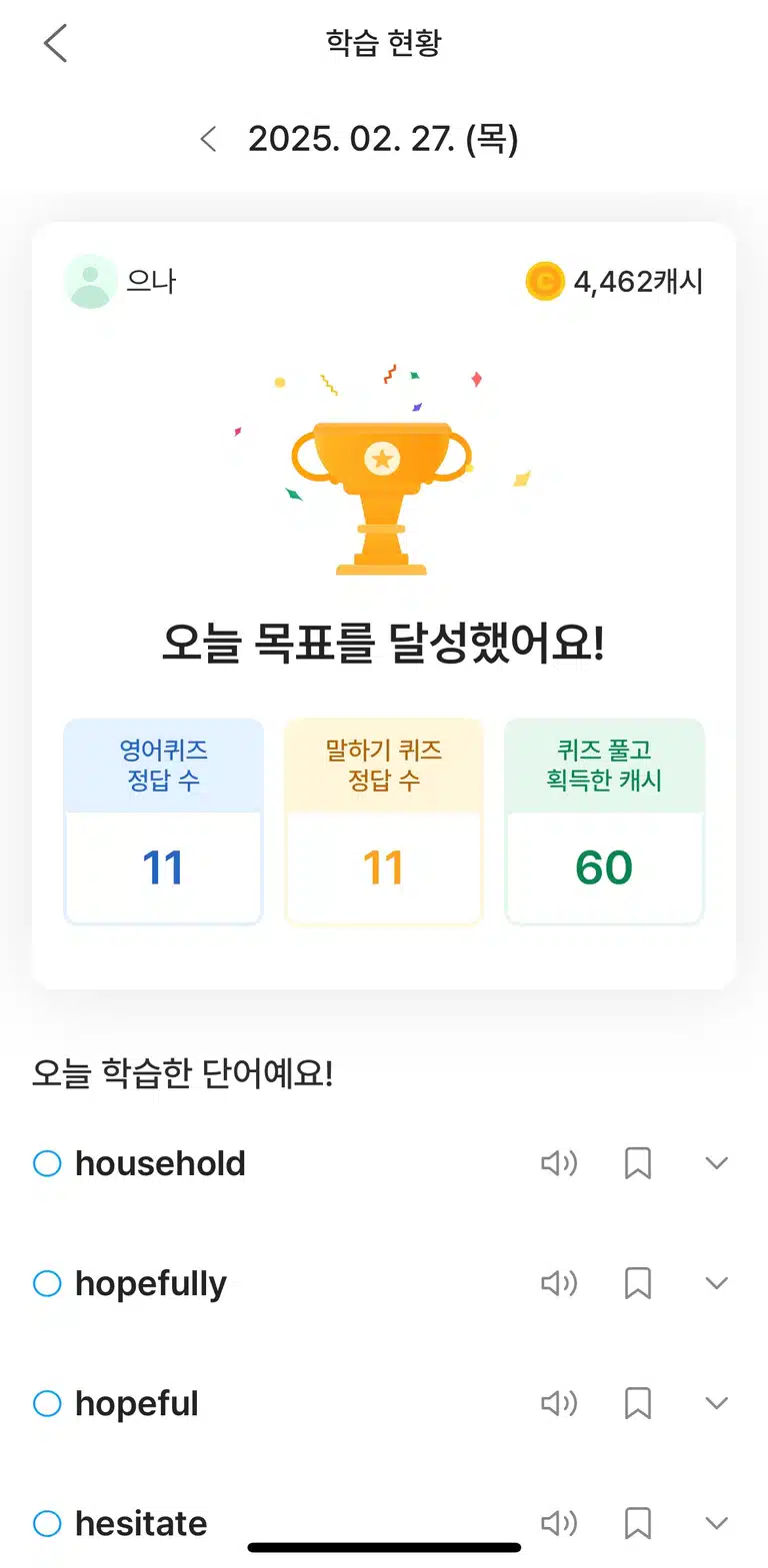This screenshot has width=768, height=1568.
Task: Play pronunciation of hopeful
Action: pyautogui.click(x=559, y=1403)
